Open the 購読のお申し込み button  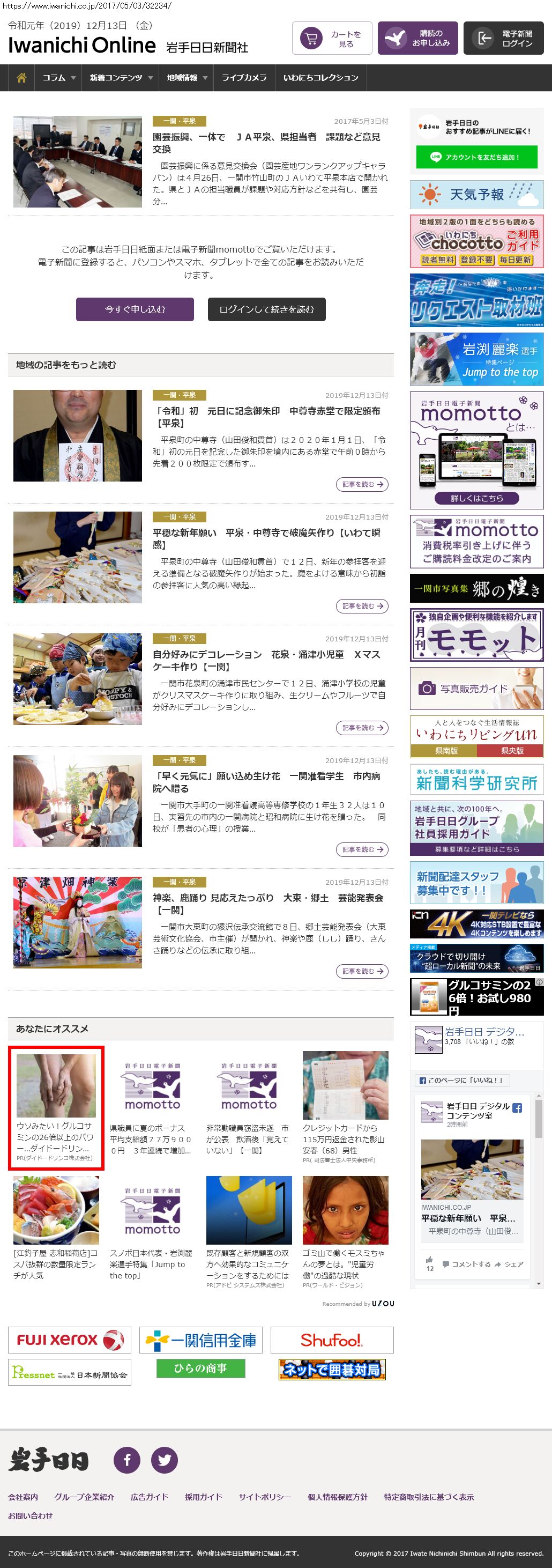coord(417,39)
